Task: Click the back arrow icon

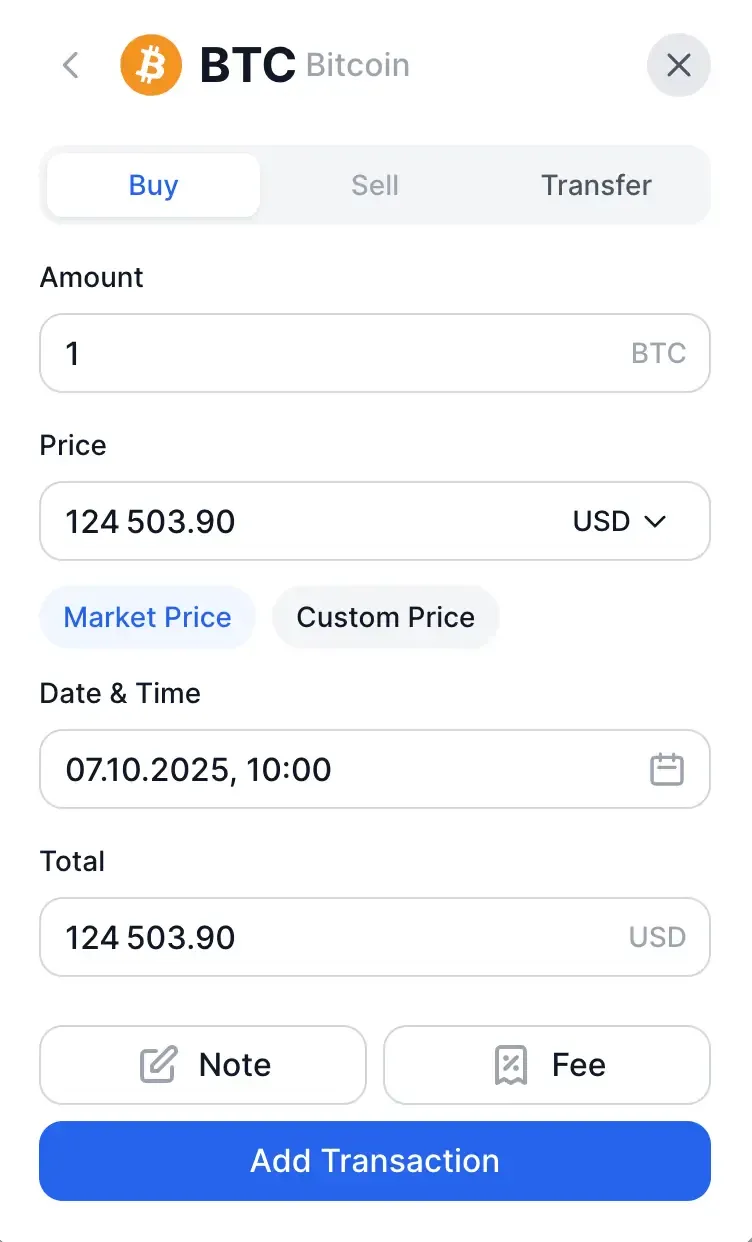Action: pos(70,65)
